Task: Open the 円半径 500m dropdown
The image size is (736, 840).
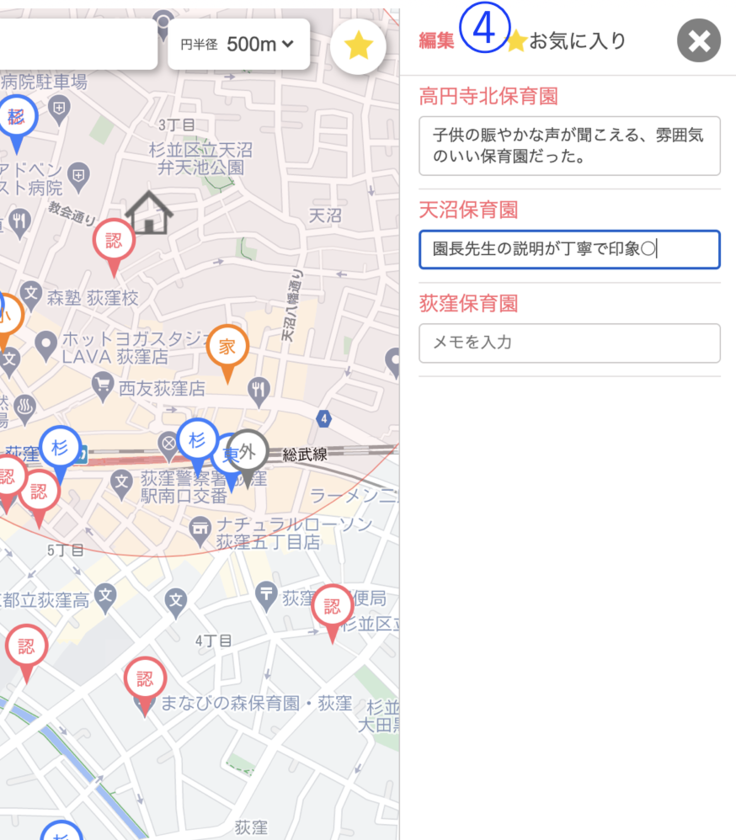Action: [238, 44]
